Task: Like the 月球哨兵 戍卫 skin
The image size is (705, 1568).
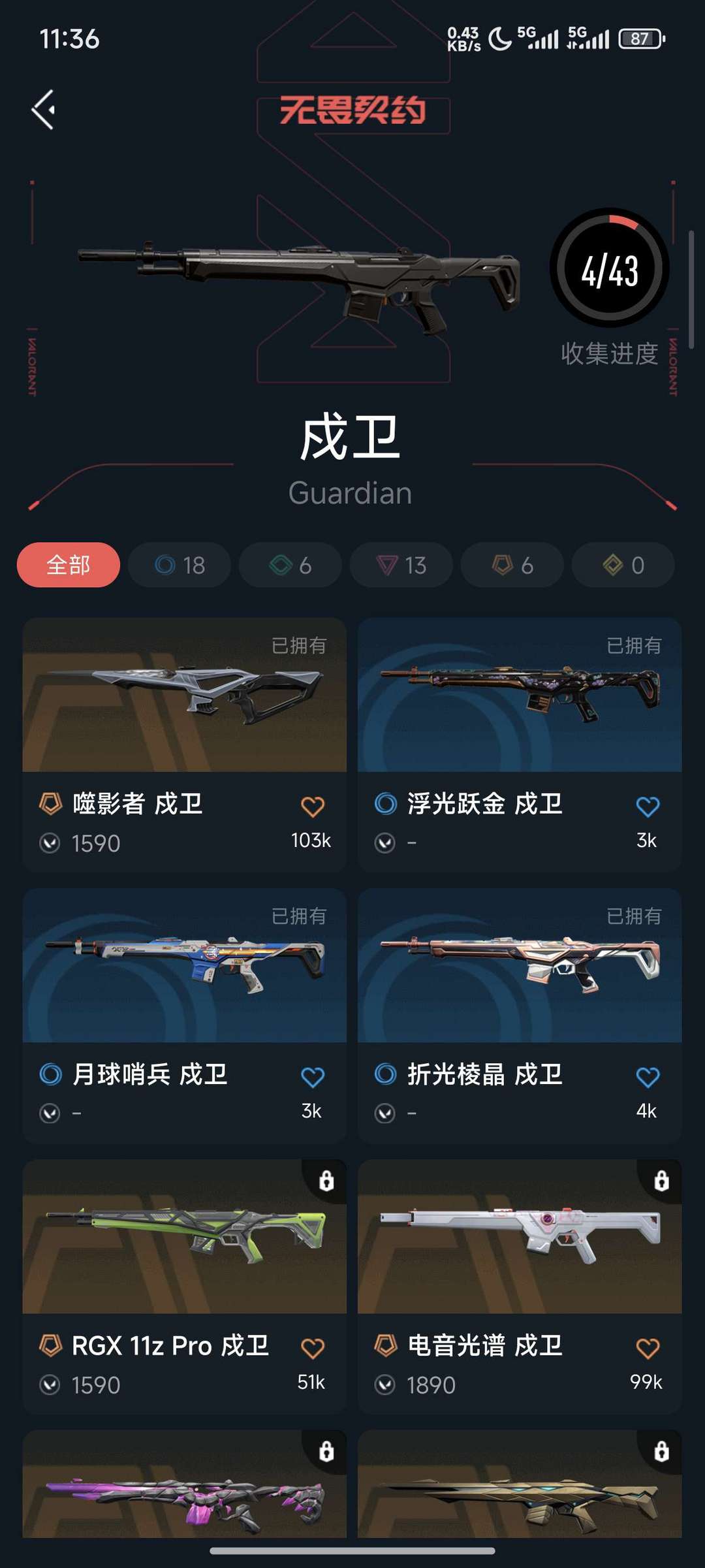Action: pyautogui.click(x=313, y=1078)
